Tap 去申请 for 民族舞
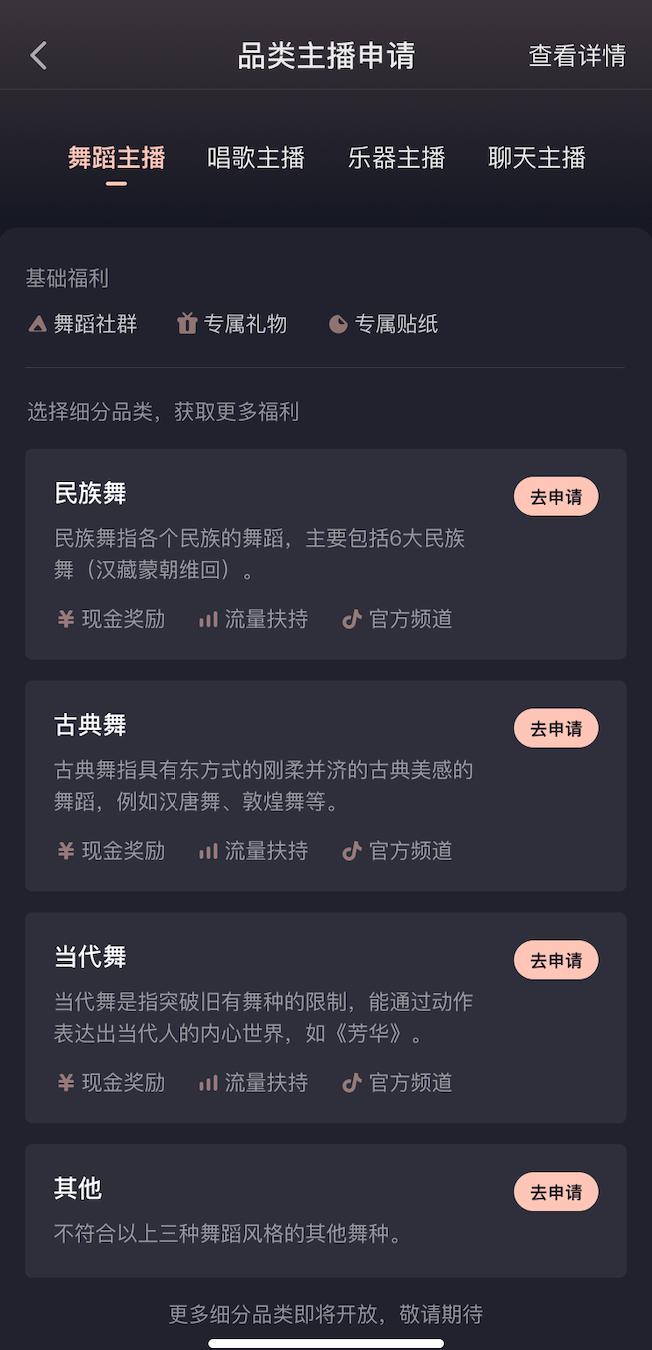652x1350 pixels. coord(556,497)
